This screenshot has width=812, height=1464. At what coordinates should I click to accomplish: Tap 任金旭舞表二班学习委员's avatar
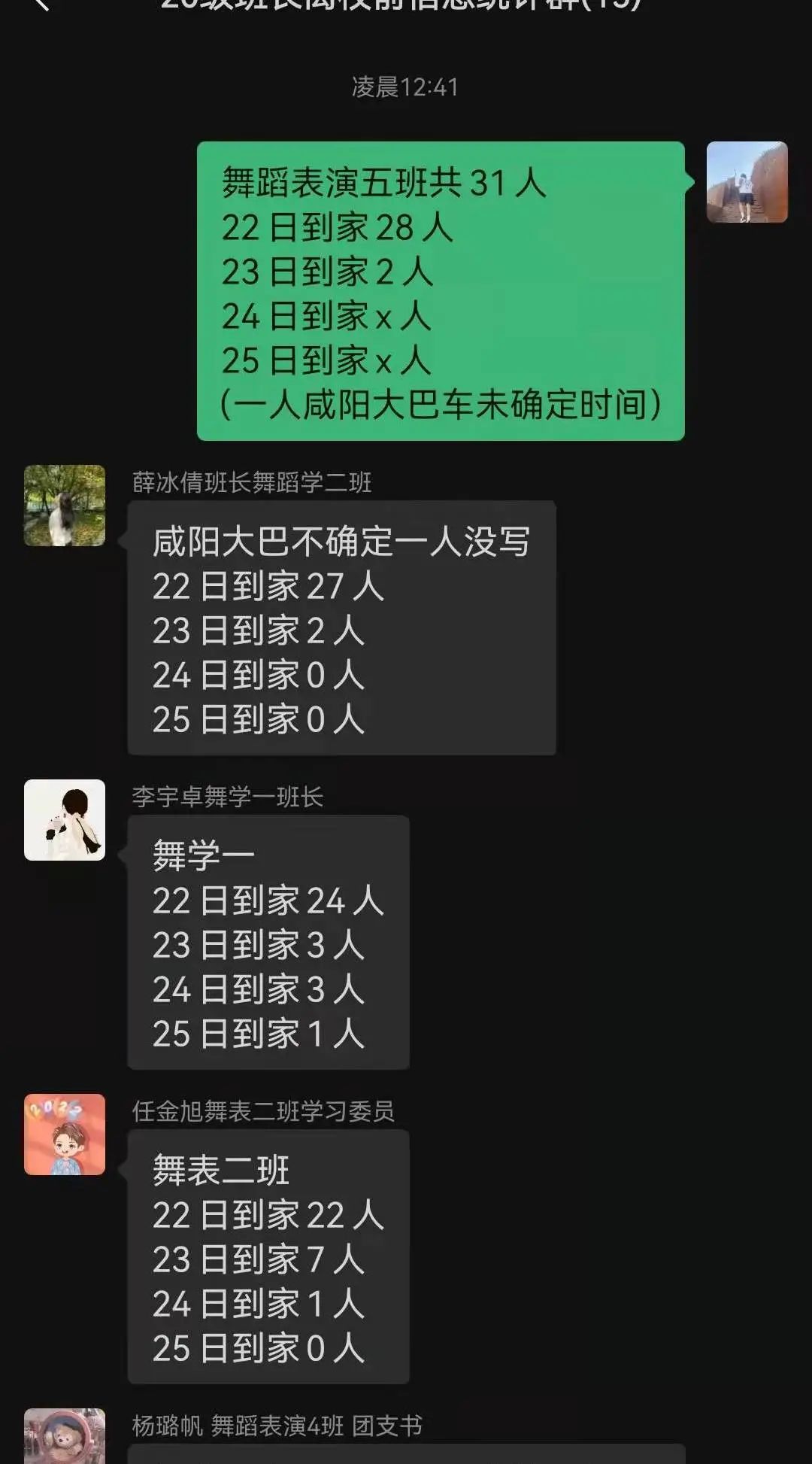65,1134
